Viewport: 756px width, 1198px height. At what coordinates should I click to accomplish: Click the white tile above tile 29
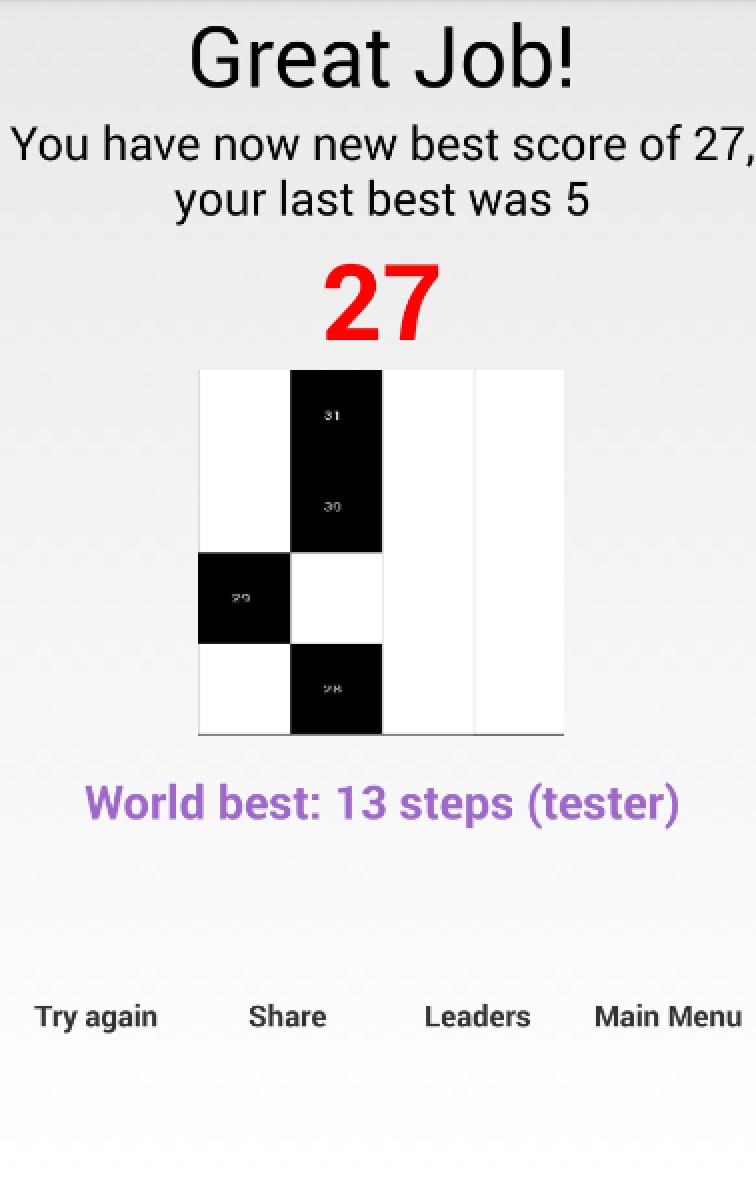(244, 505)
